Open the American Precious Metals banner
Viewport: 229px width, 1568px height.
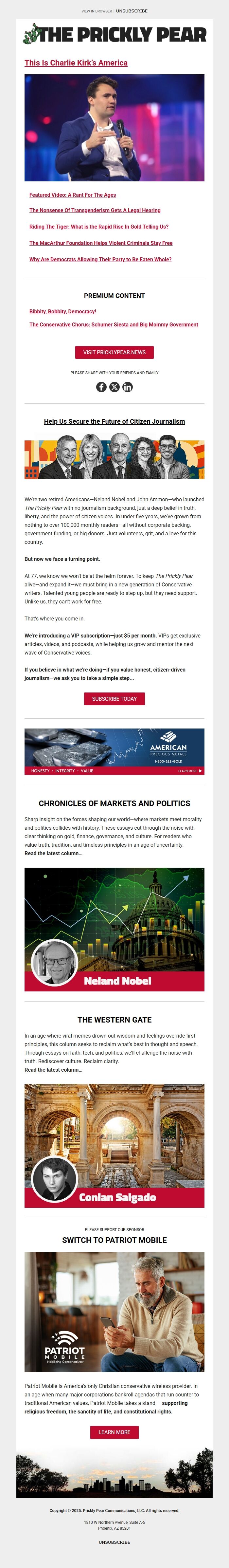coord(114,751)
